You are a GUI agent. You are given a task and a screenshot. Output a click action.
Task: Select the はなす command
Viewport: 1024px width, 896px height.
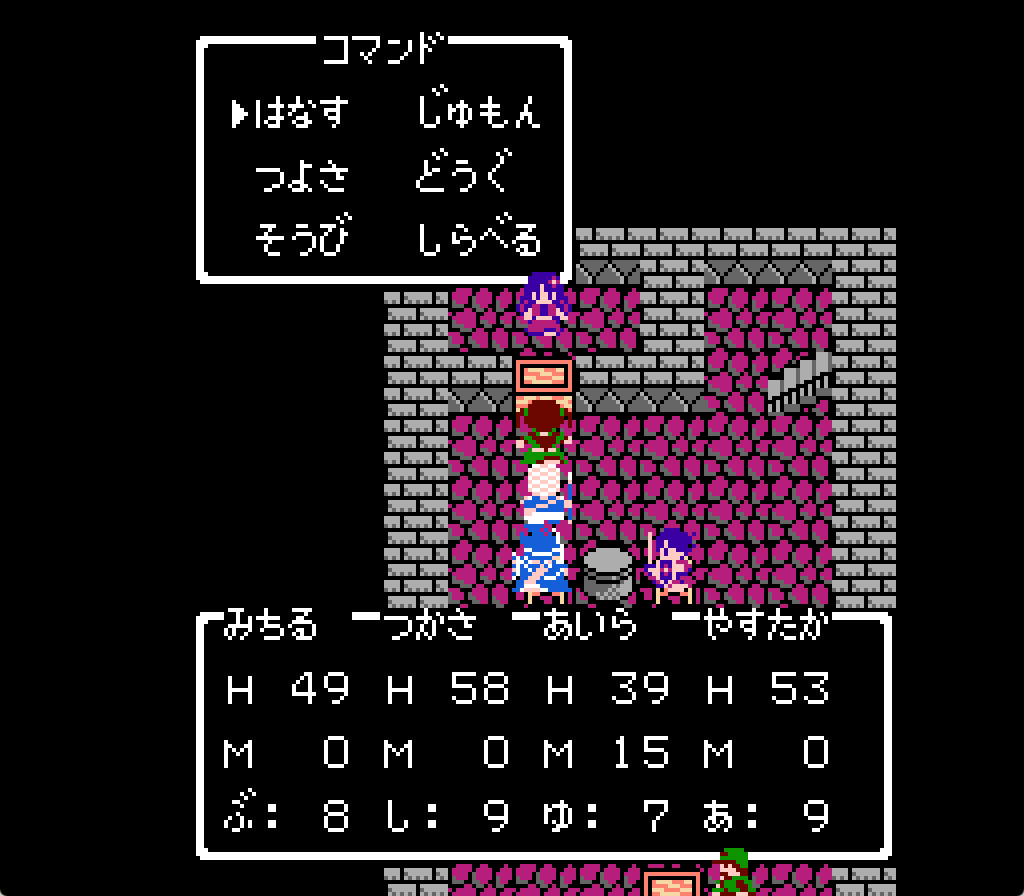pyautogui.click(x=302, y=114)
